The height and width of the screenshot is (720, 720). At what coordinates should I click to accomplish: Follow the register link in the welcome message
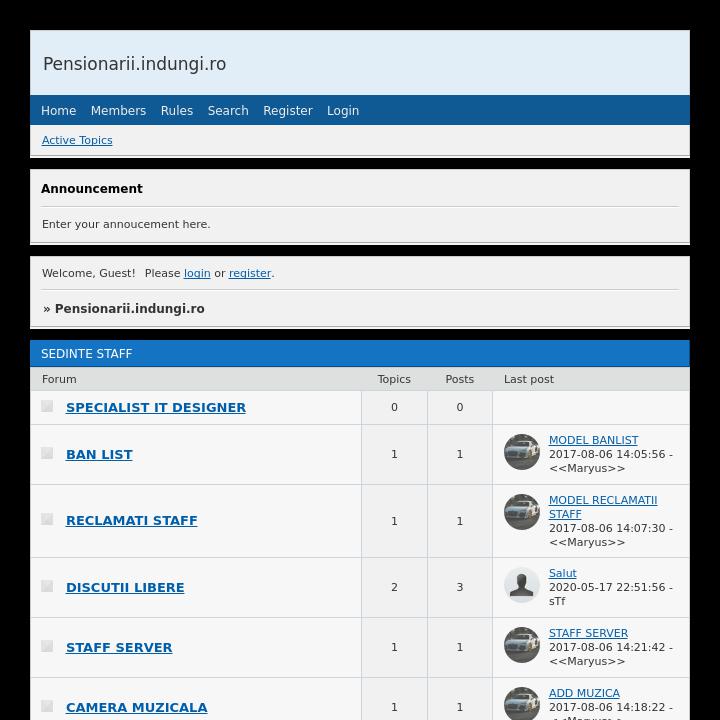click(x=250, y=274)
